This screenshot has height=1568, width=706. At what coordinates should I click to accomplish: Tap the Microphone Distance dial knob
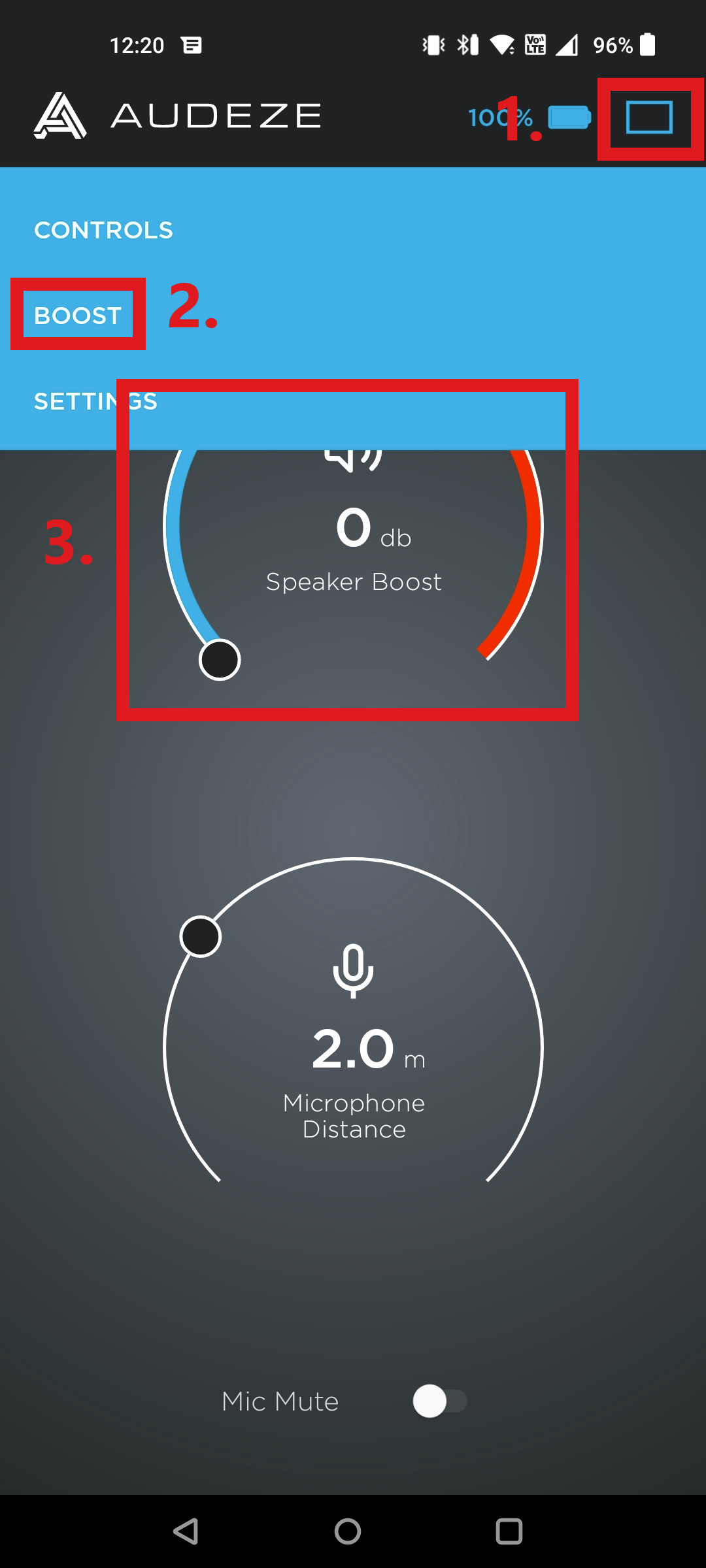(201, 937)
